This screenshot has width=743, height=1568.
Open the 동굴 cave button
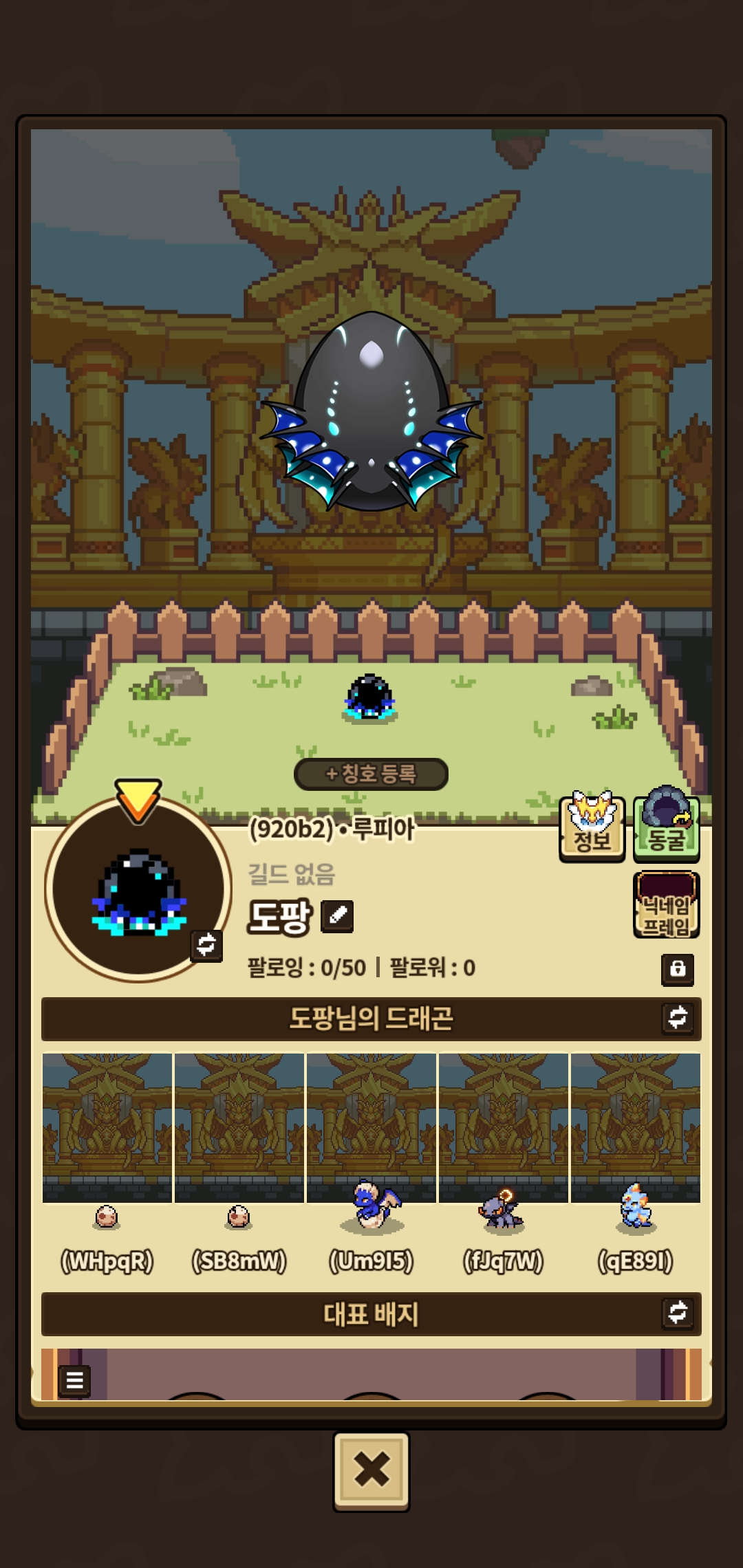666,828
